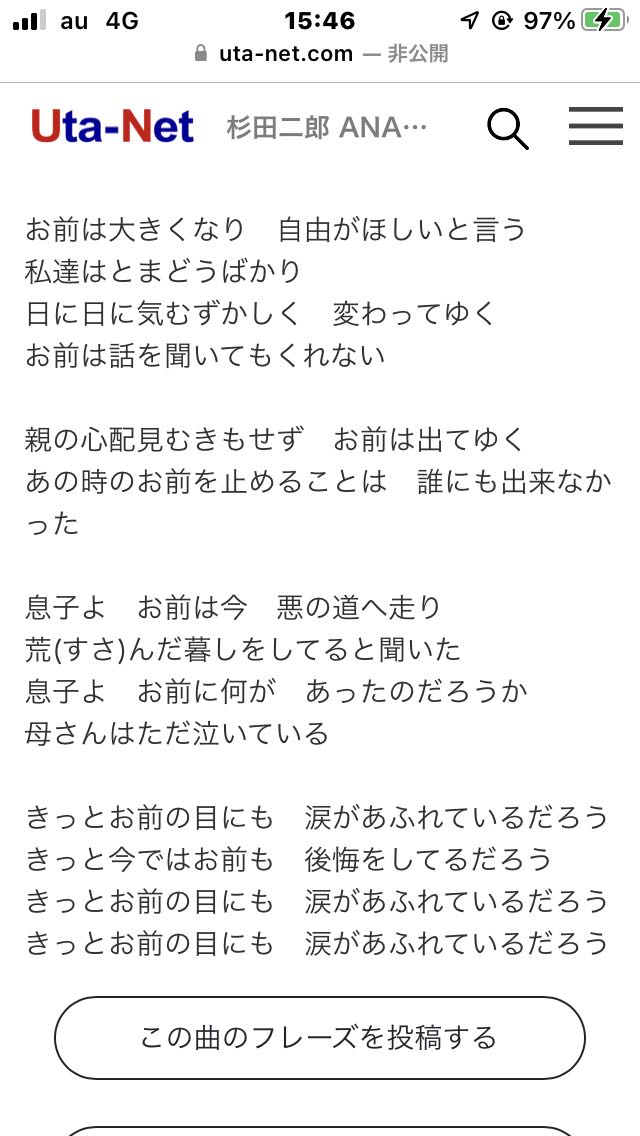Screen dimensions: 640x1136
Task: Tap the uta-net.com address bar
Action: click(320, 54)
